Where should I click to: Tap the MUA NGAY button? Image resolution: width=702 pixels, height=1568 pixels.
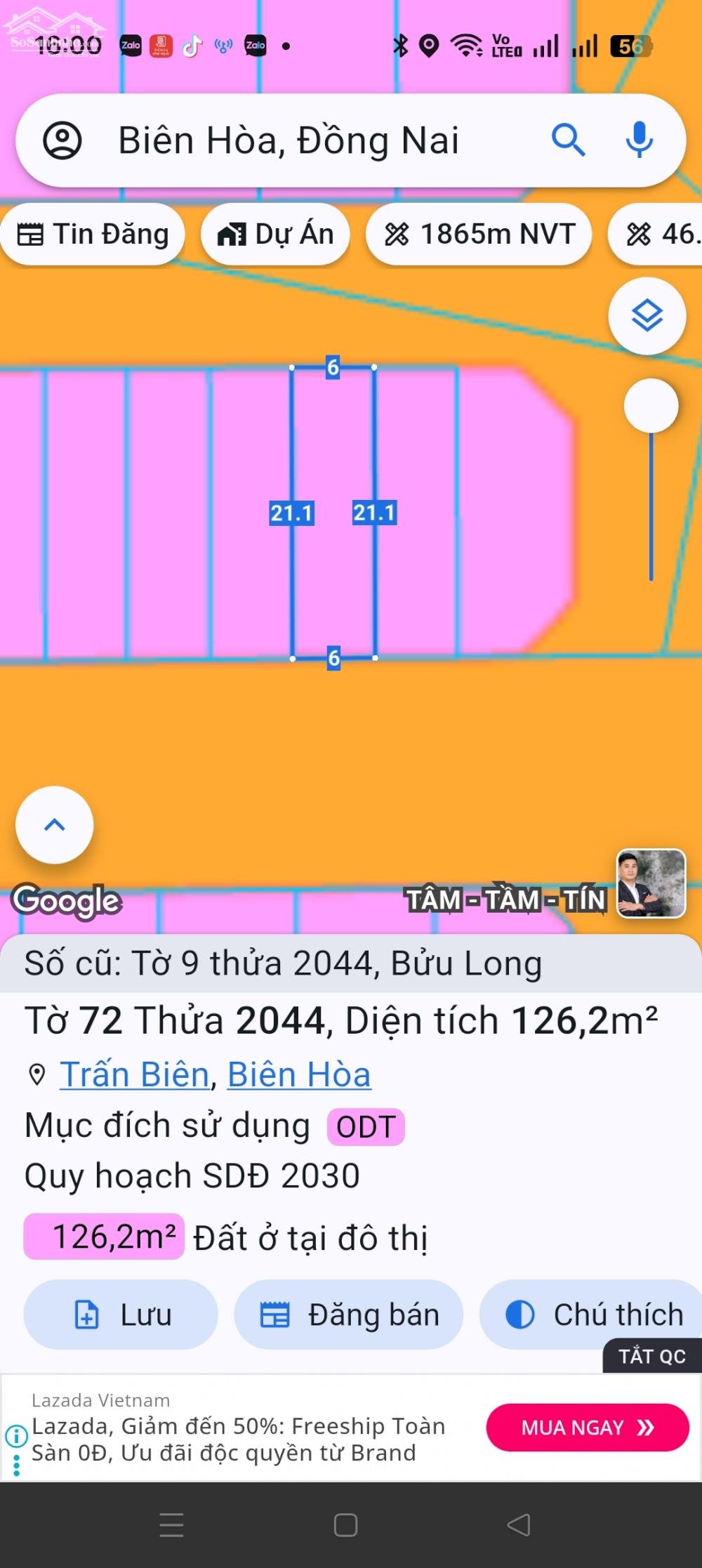(x=587, y=1428)
